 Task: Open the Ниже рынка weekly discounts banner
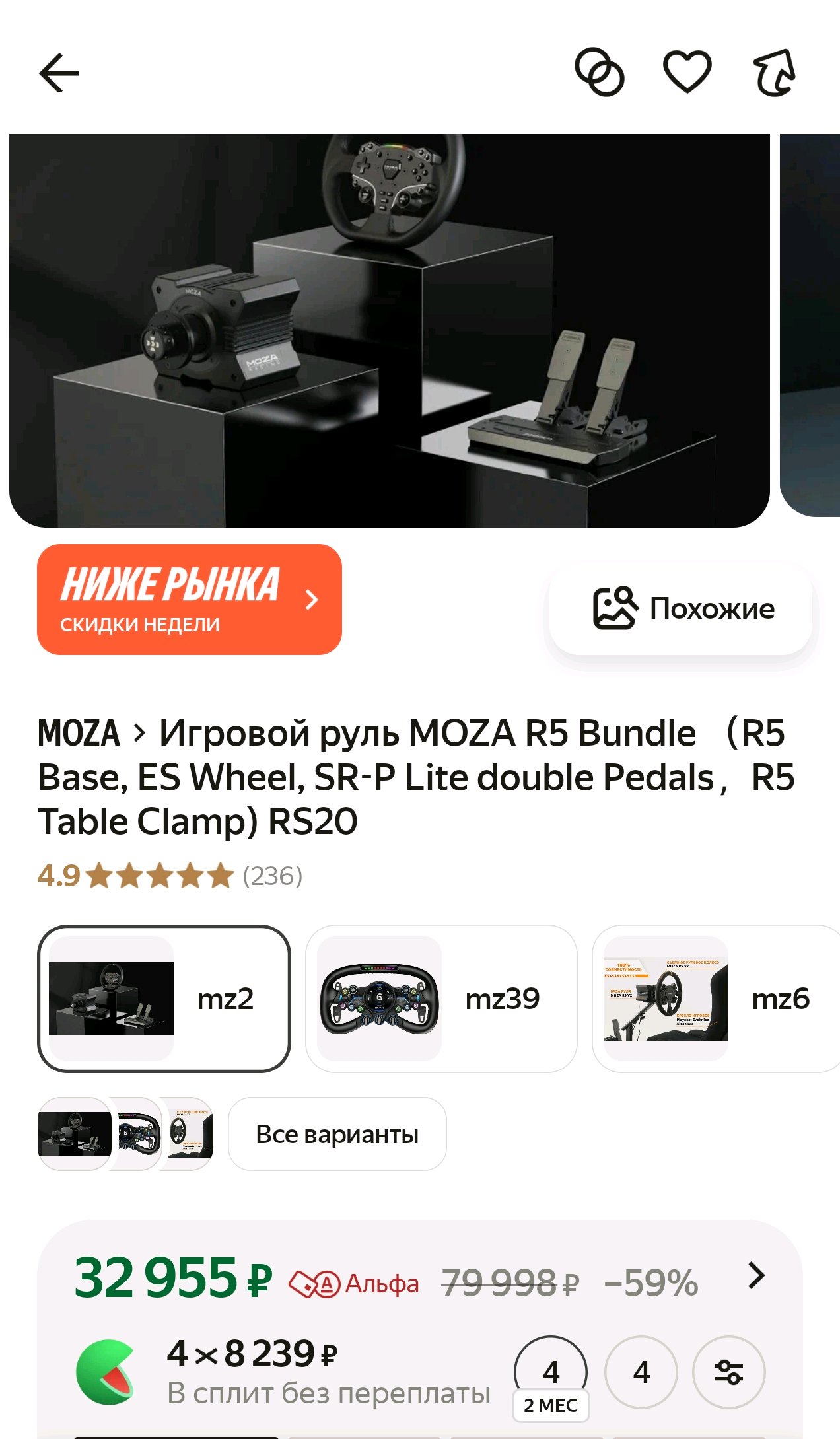[190, 600]
